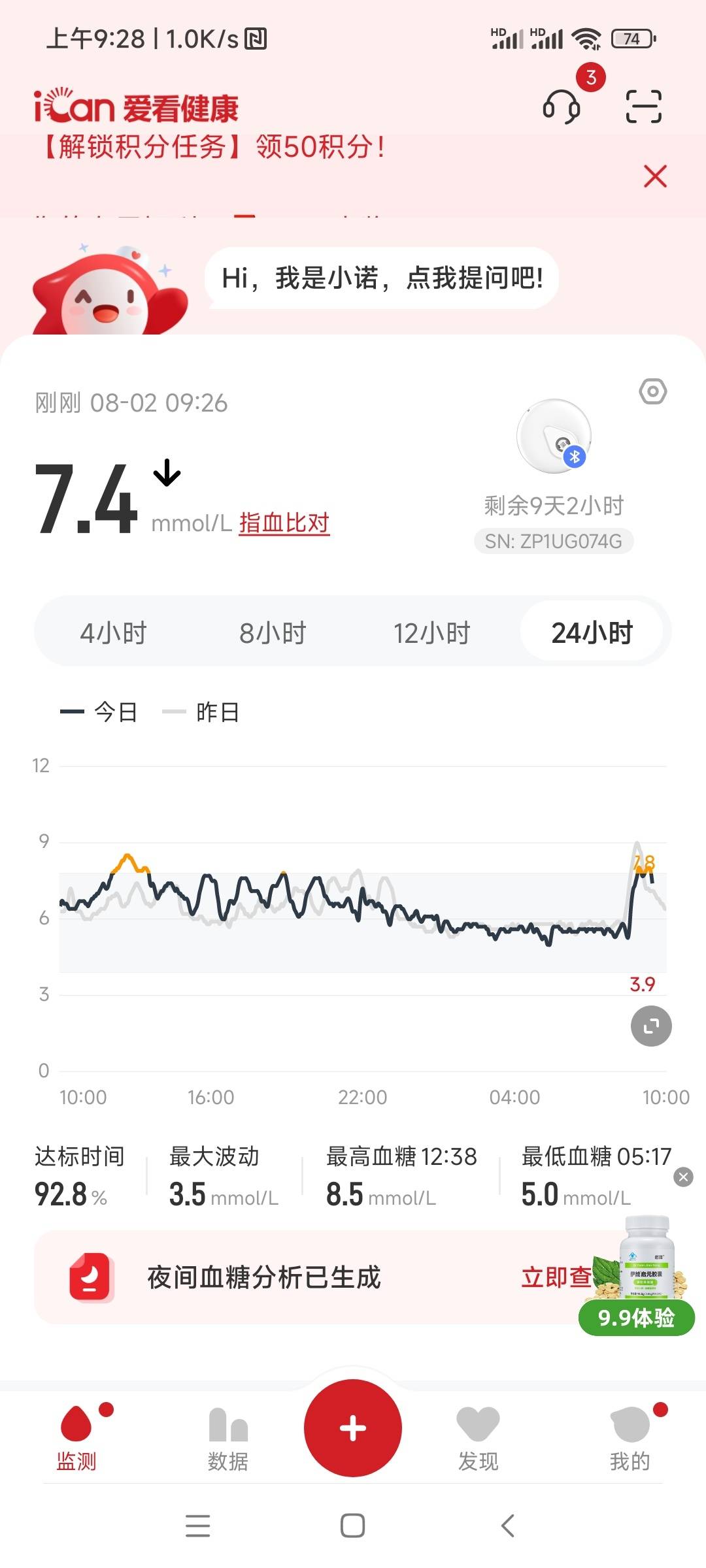The width and height of the screenshot is (706, 1568).
Task: Open the 我的 tab
Action: [630, 1439]
